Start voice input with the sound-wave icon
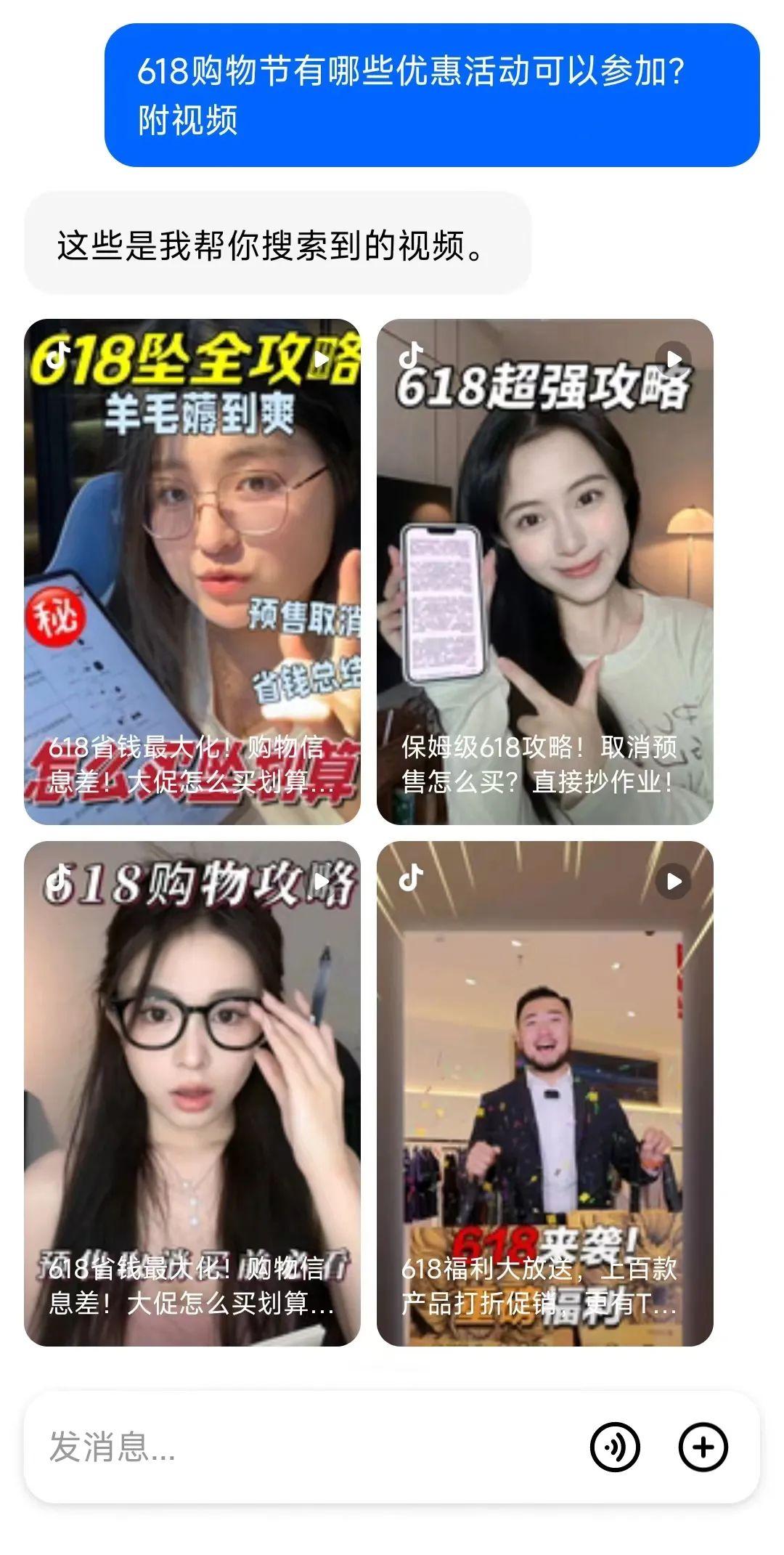The height and width of the screenshot is (1555, 784). pos(615,1447)
